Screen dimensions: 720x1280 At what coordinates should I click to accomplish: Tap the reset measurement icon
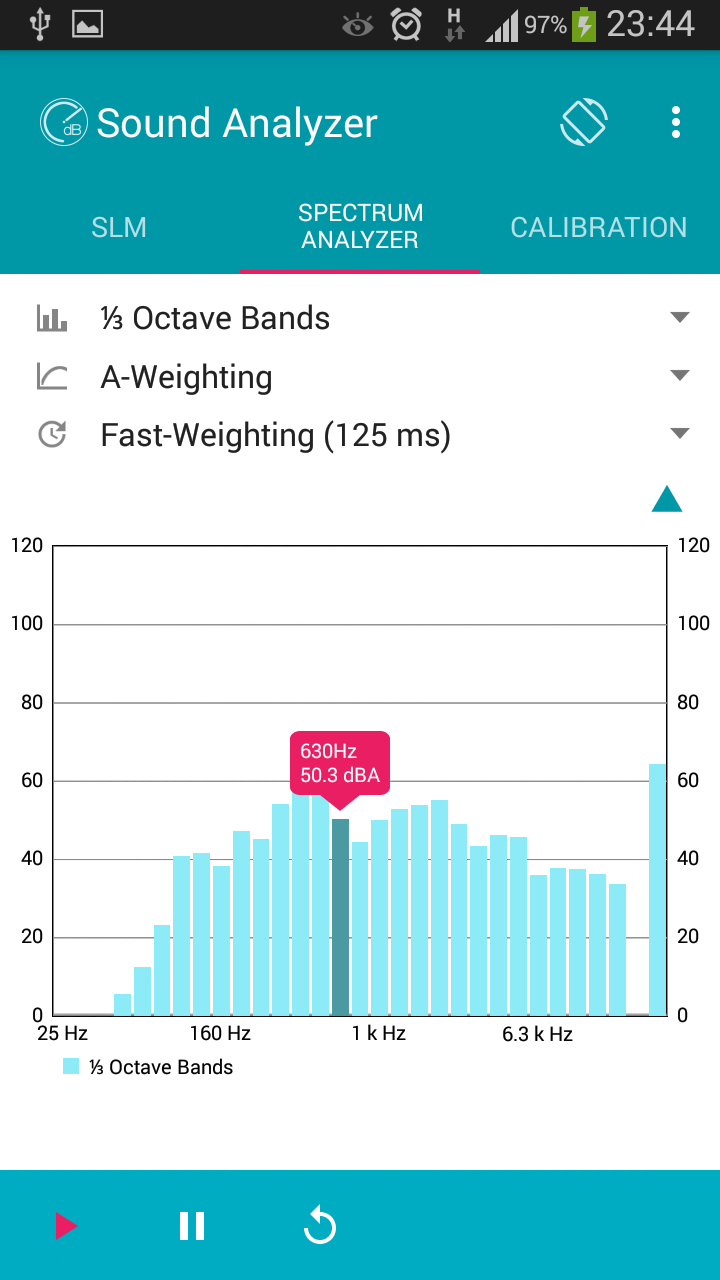320,1225
